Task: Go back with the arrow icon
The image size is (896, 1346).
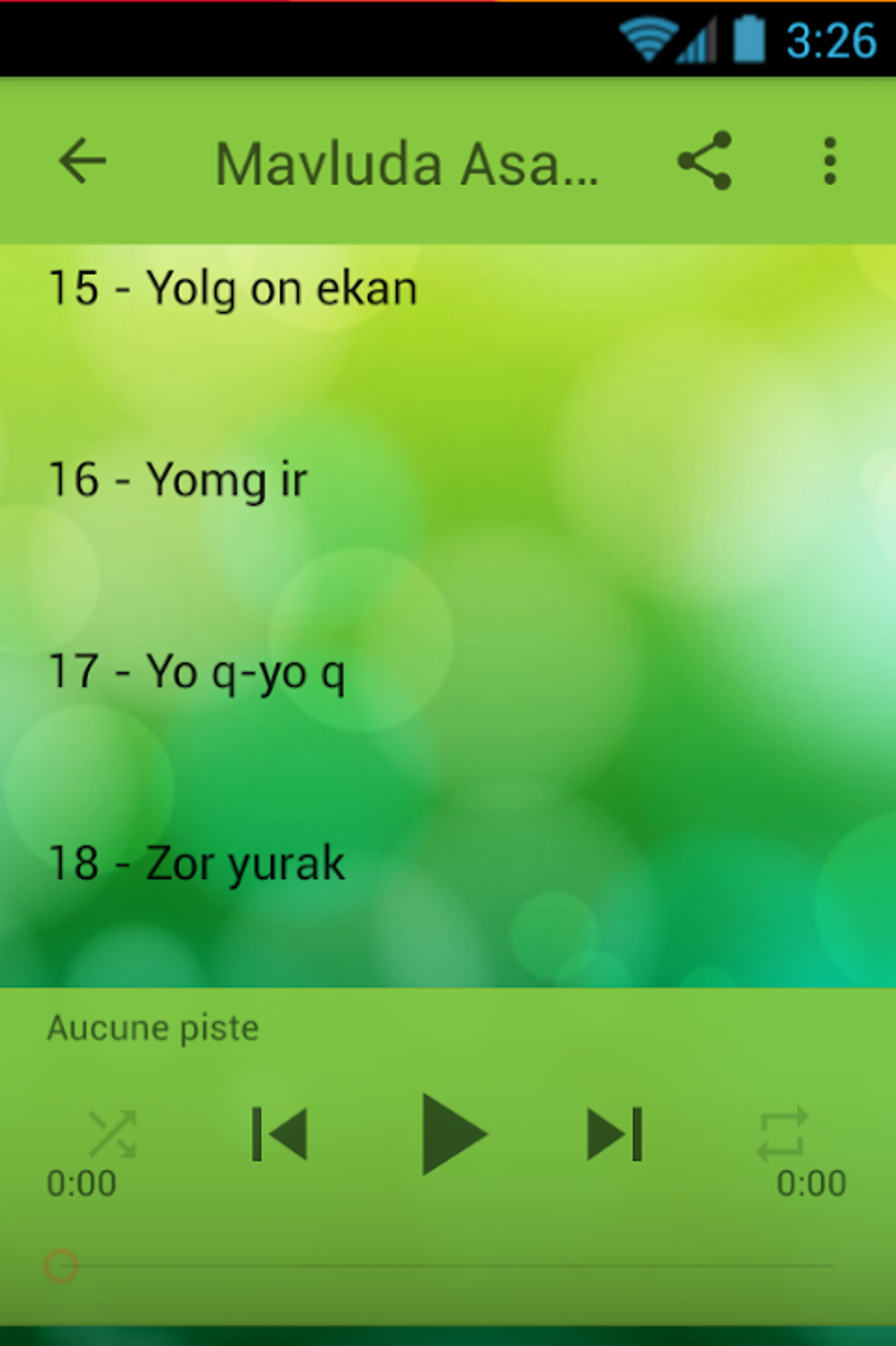Action: pyautogui.click(x=83, y=162)
